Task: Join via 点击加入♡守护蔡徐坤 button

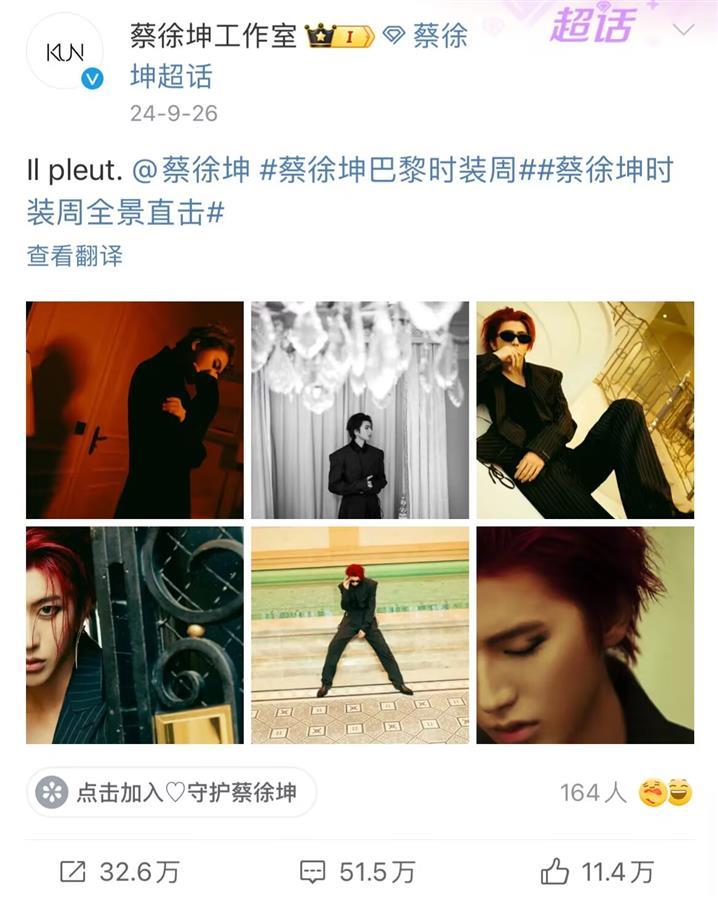Action: click(x=171, y=793)
